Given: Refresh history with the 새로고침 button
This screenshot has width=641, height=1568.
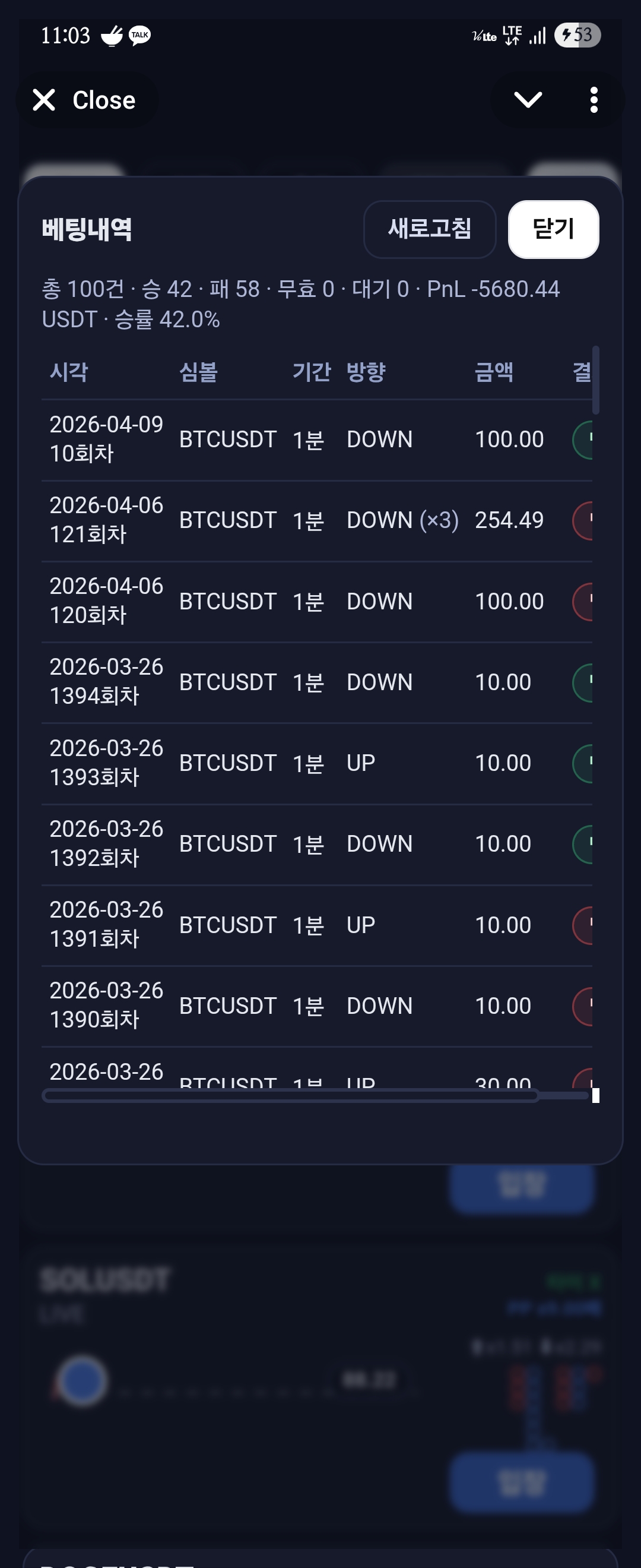Looking at the screenshot, I should pyautogui.click(x=429, y=229).
